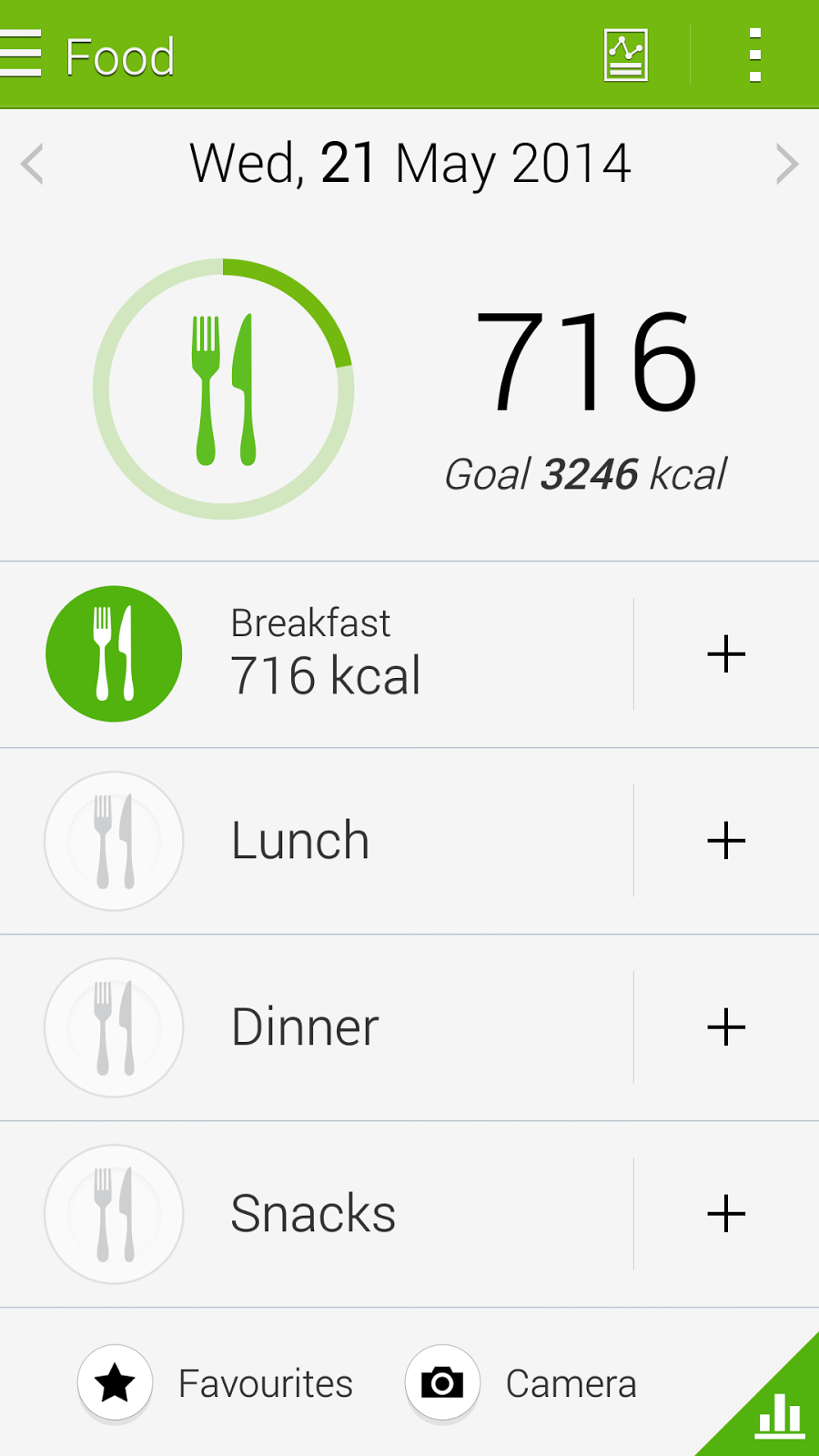819x1456 pixels.
Task: Open the Dinner meal row
Action: click(305, 1027)
